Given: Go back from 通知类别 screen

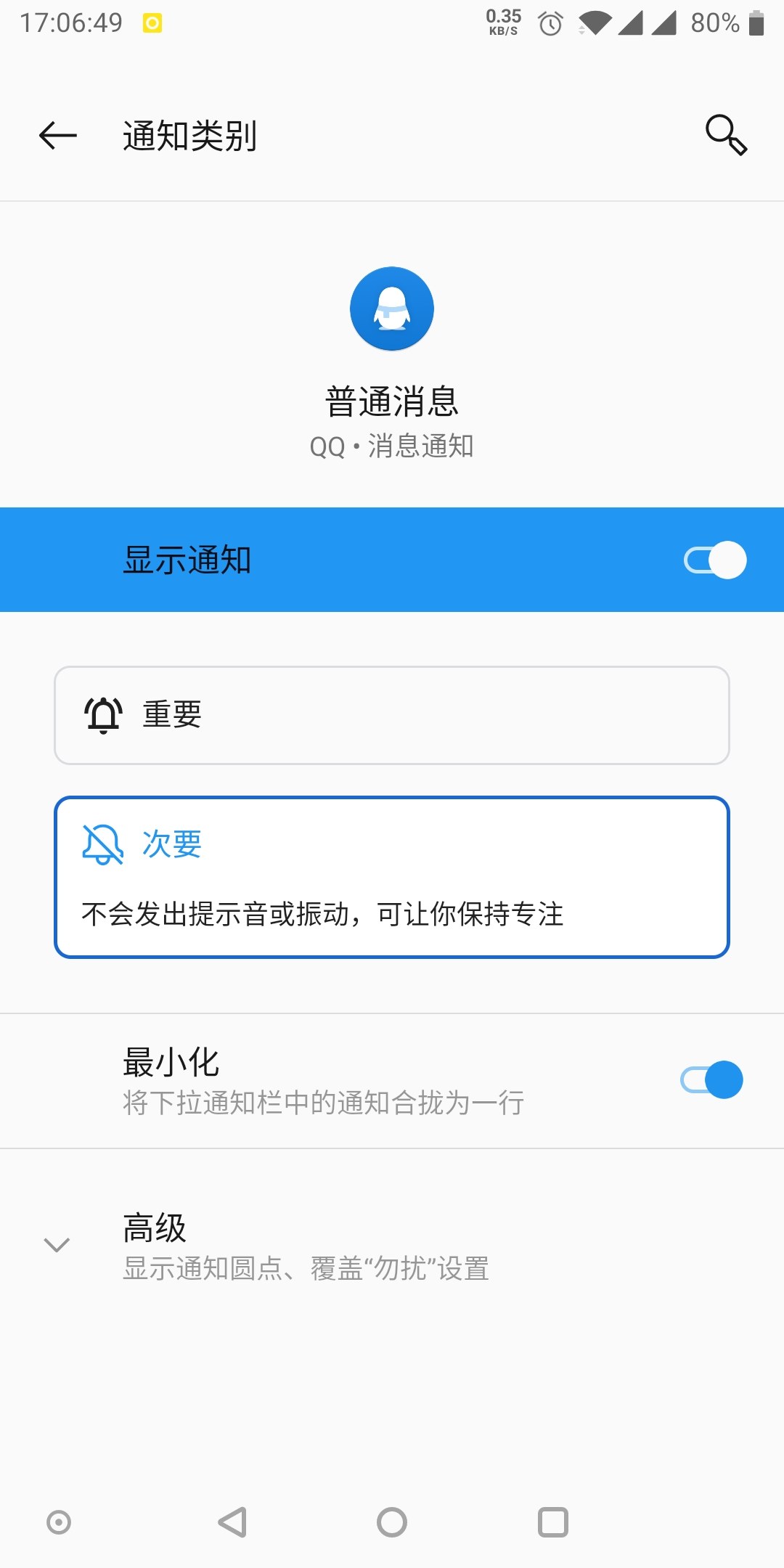Looking at the screenshot, I should pos(58,136).
